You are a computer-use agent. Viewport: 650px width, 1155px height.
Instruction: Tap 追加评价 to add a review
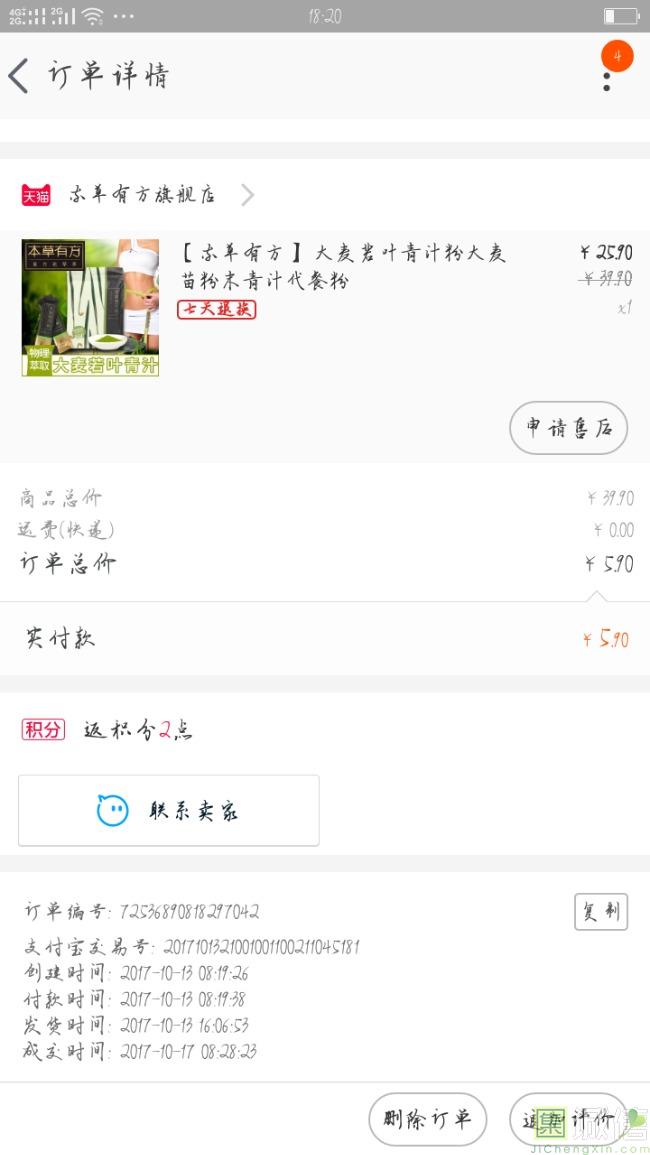click(x=567, y=1119)
